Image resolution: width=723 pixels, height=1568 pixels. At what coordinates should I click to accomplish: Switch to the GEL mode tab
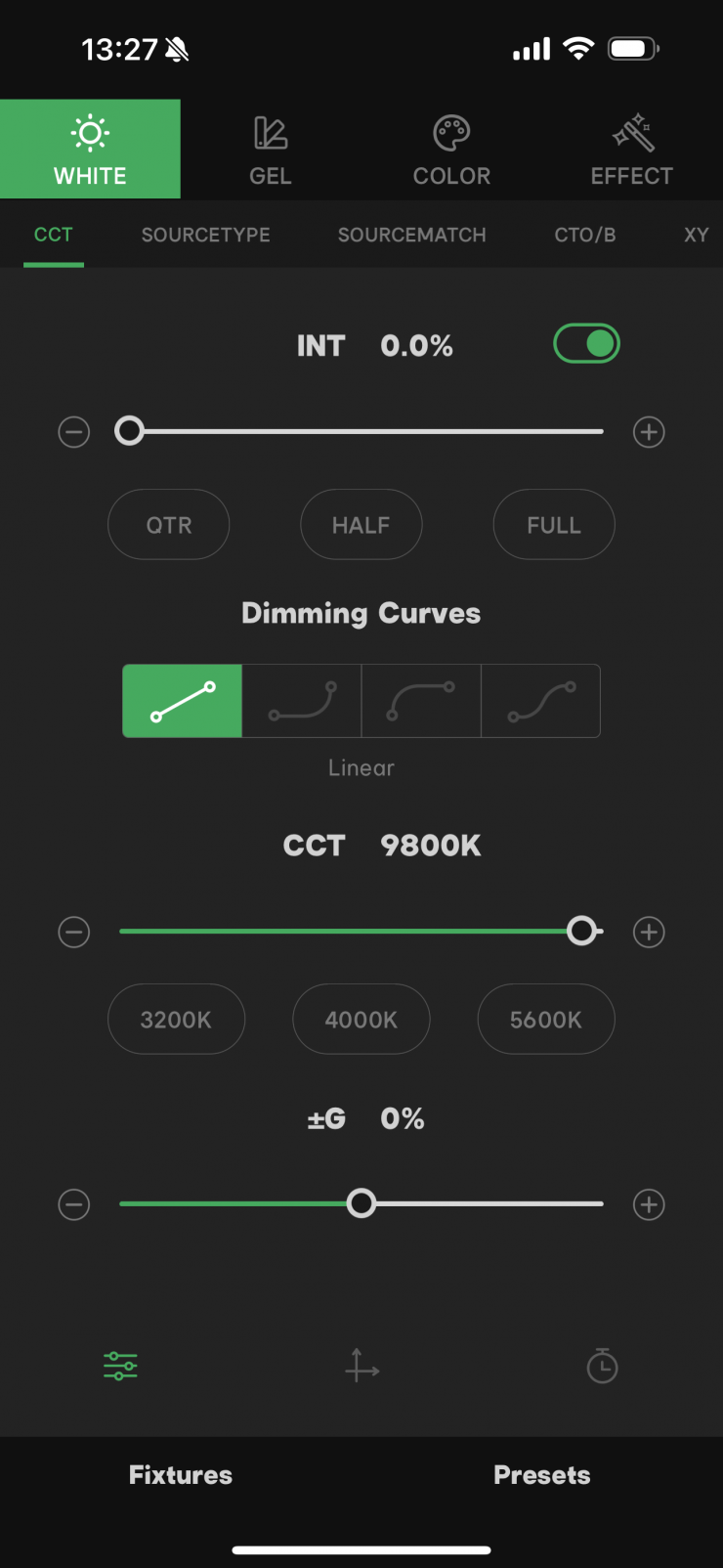[271, 150]
